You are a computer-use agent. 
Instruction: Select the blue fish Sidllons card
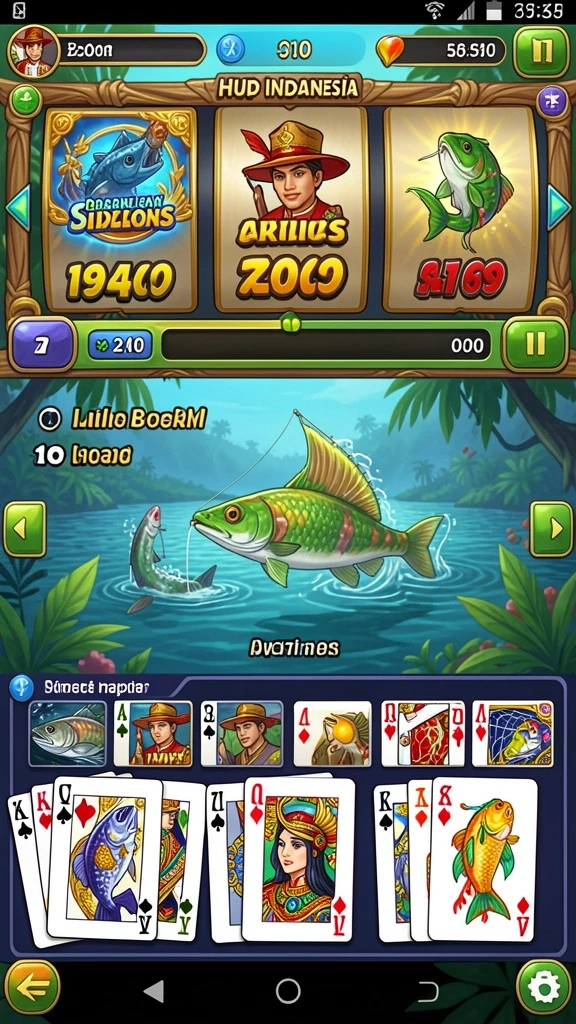(x=121, y=209)
